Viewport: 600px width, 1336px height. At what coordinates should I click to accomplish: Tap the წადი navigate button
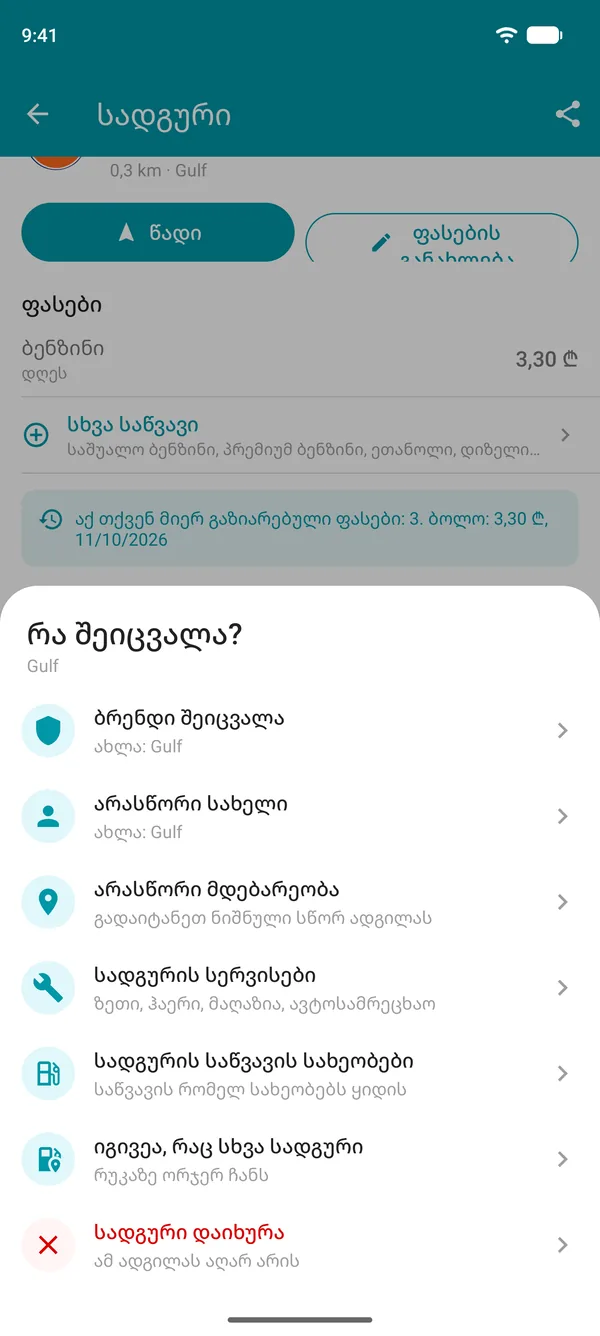158,233
